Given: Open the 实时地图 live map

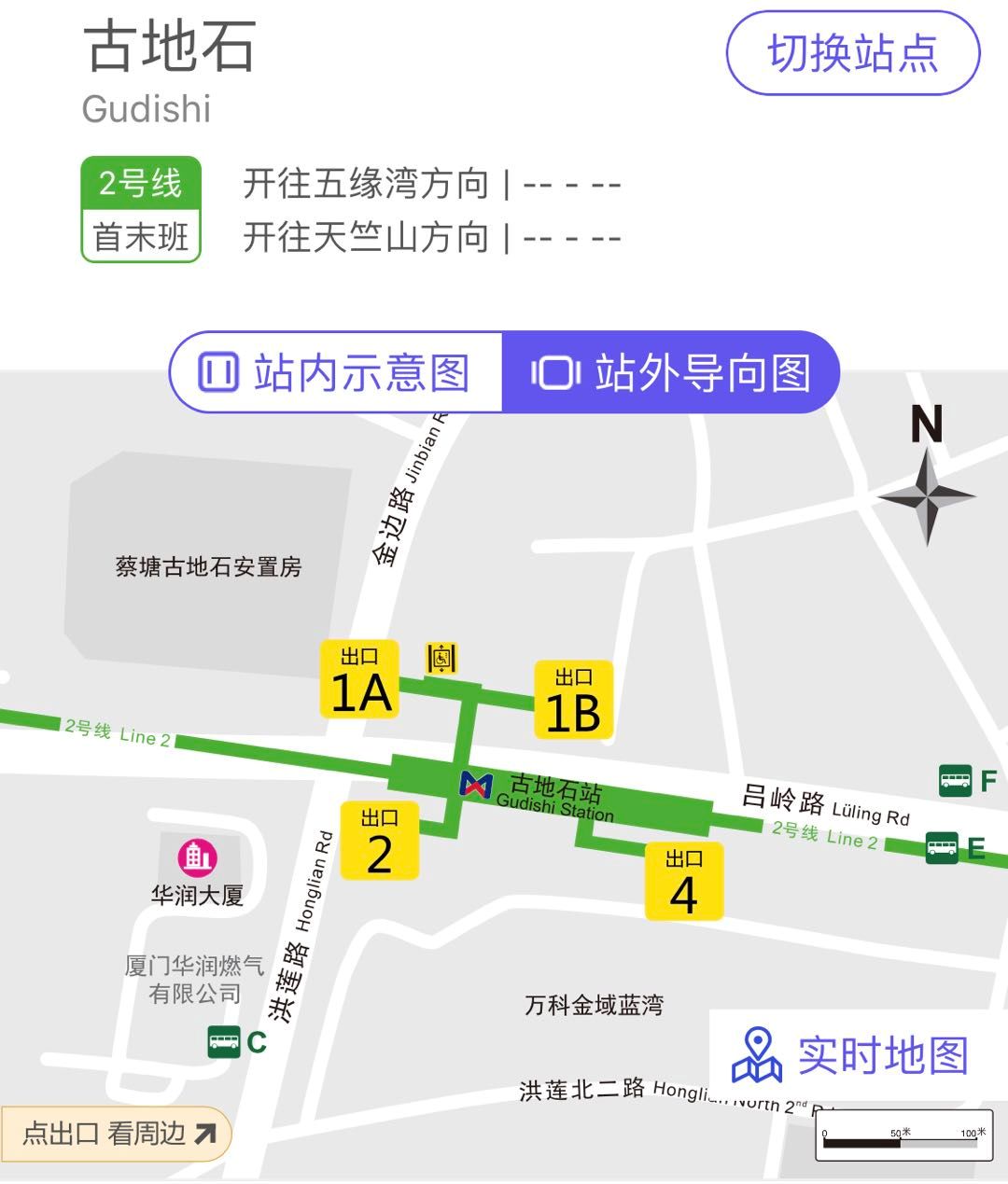Looking at the screenshot, I should click(850, 1056).
